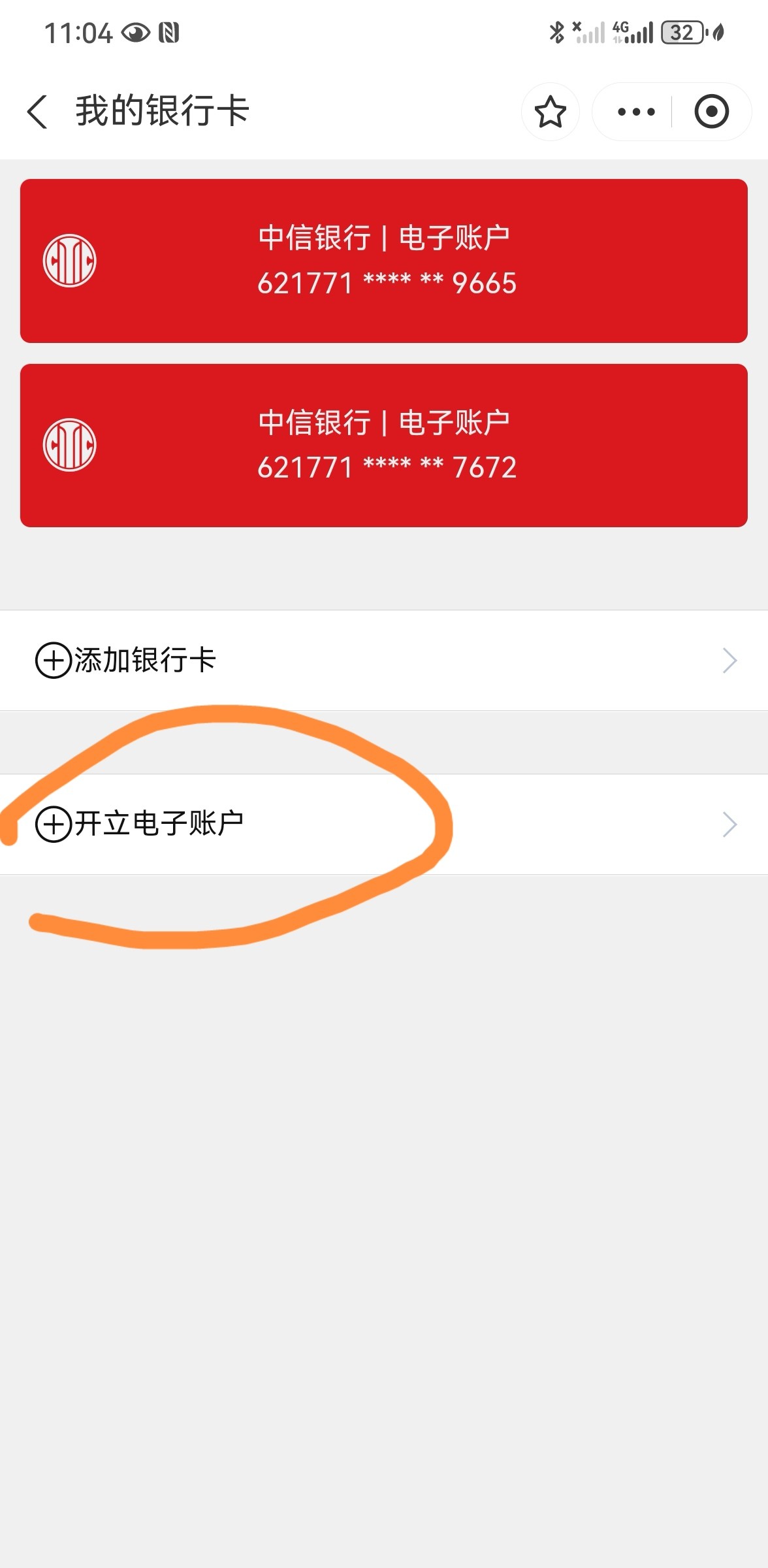Open the CITIC card ending in 9665

[x=384, y=261]
